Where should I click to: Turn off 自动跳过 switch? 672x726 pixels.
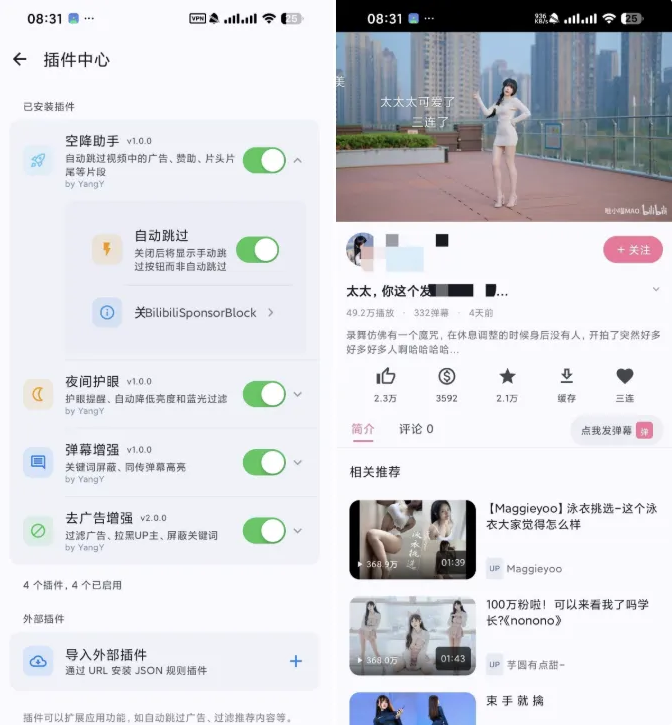click(x=257, y=250)
